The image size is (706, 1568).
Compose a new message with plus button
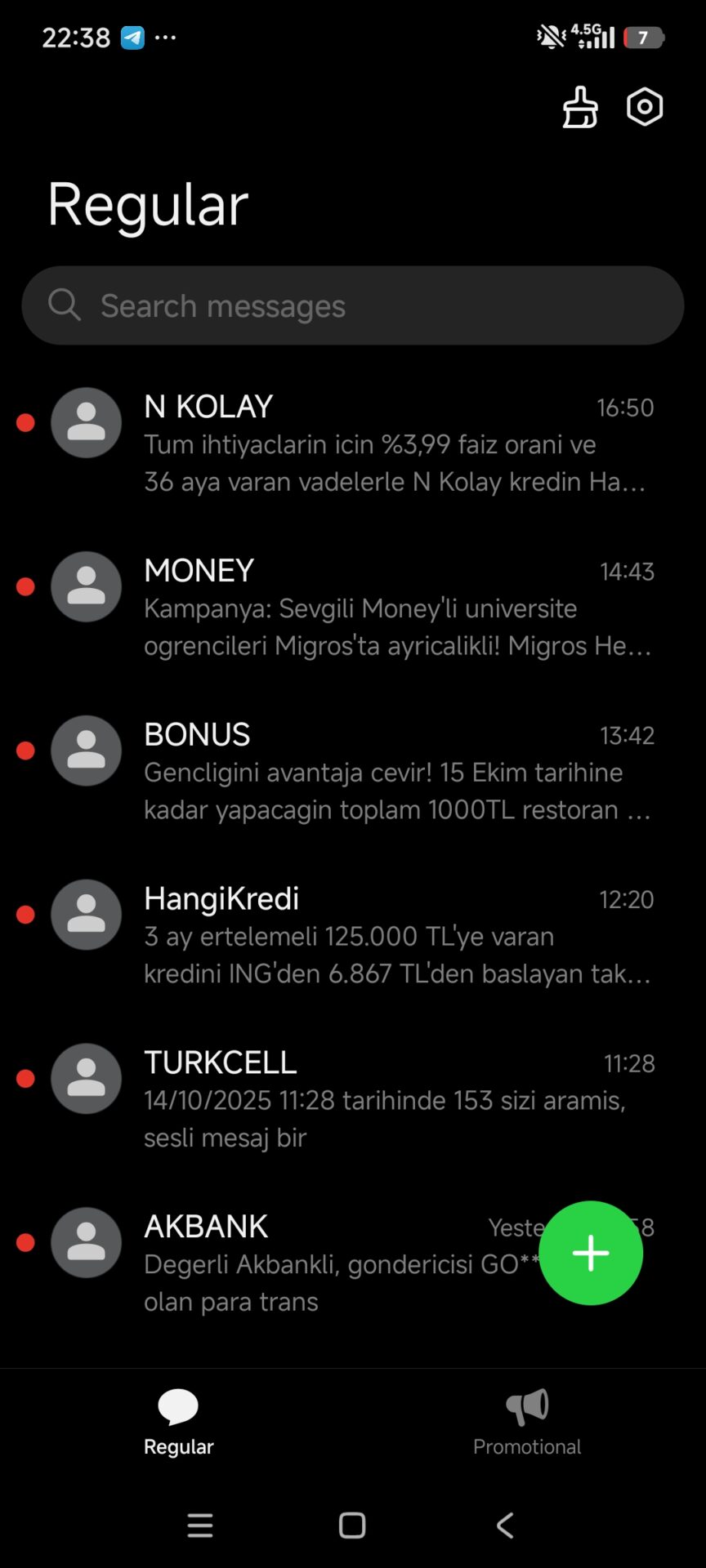coord(591,1253)
